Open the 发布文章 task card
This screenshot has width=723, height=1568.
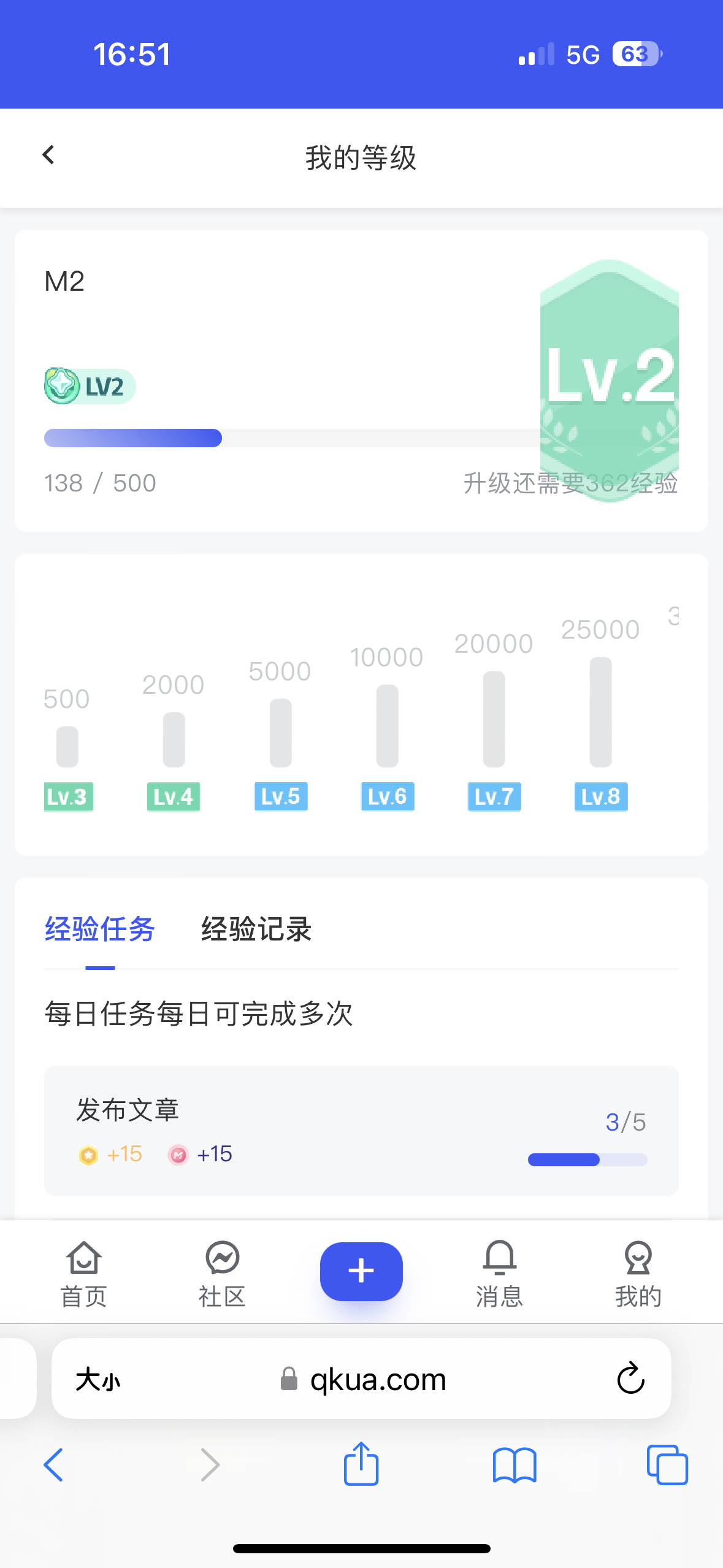click(x=361, y=1130)
